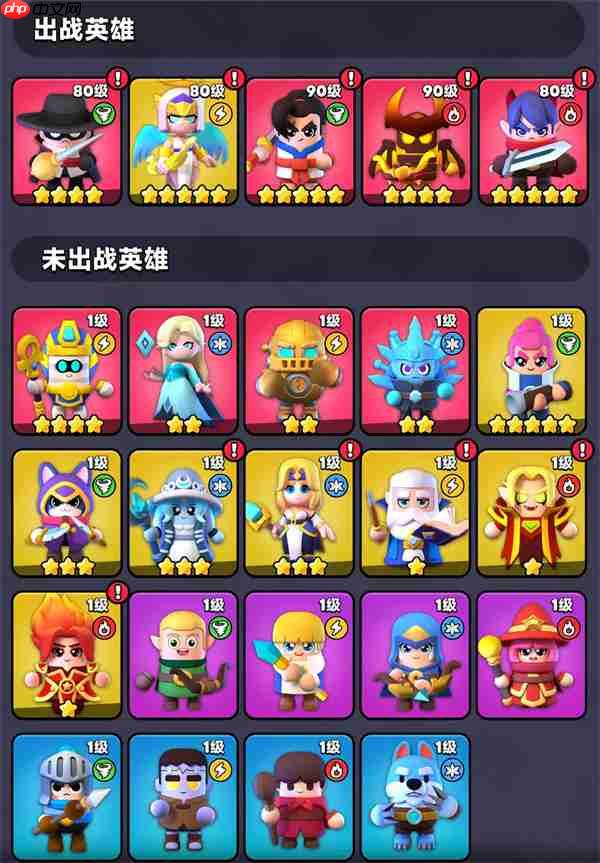Select the winged angel hero card

(x=182, y=140)
